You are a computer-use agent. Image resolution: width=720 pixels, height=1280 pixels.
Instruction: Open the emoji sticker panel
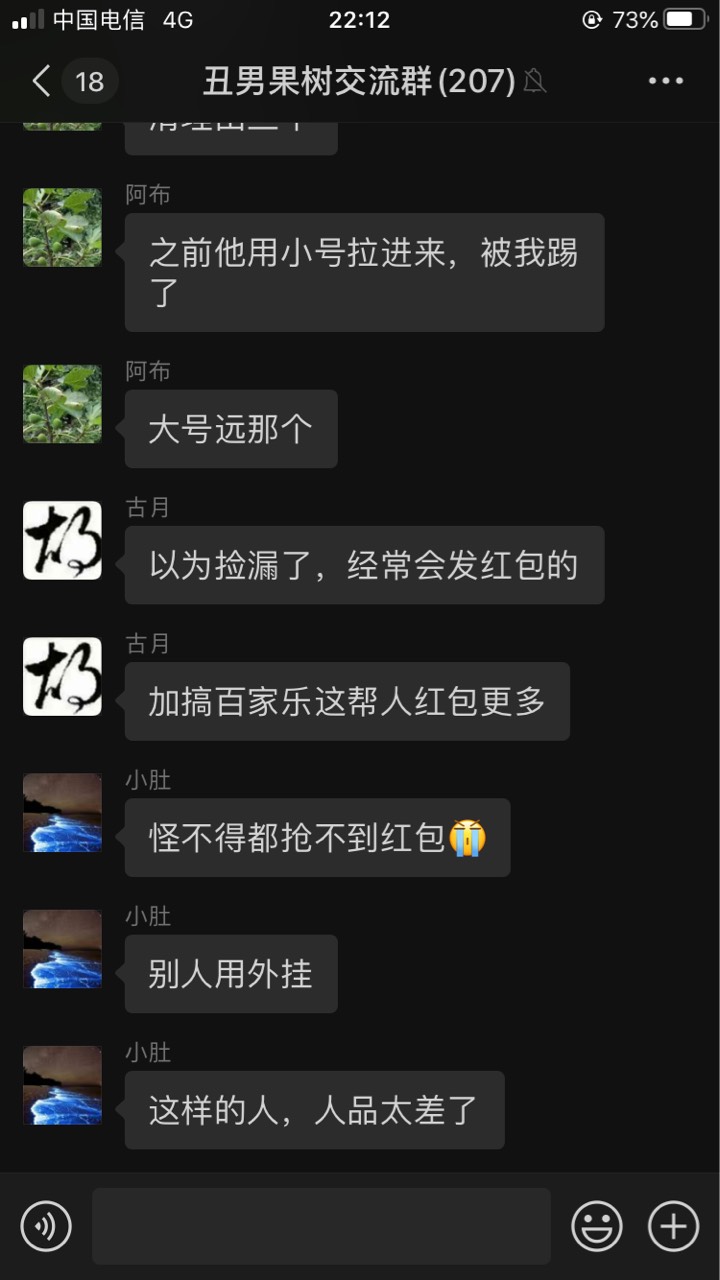click(597, 1226)
